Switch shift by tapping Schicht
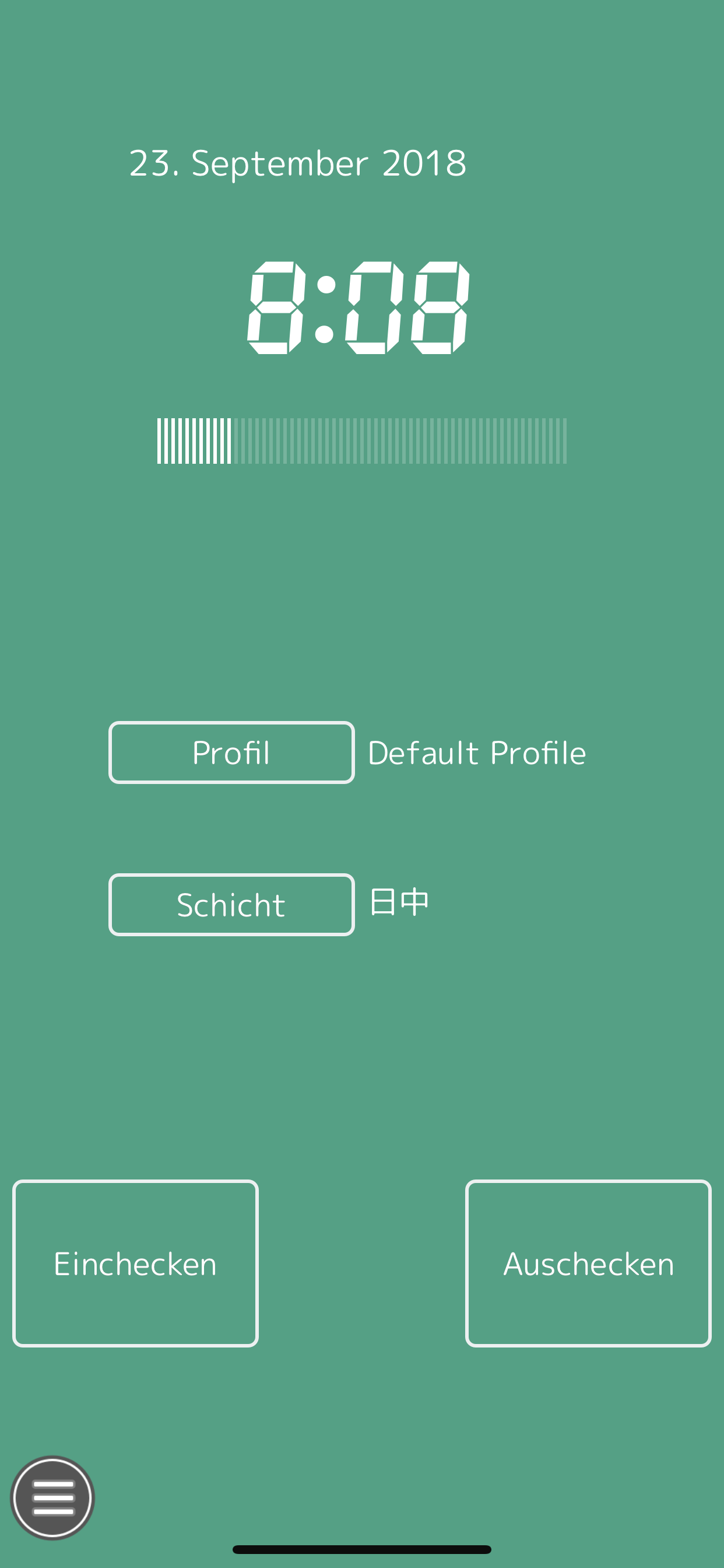This screenshot has width=724, height=1568. click(x=231, y=905)
